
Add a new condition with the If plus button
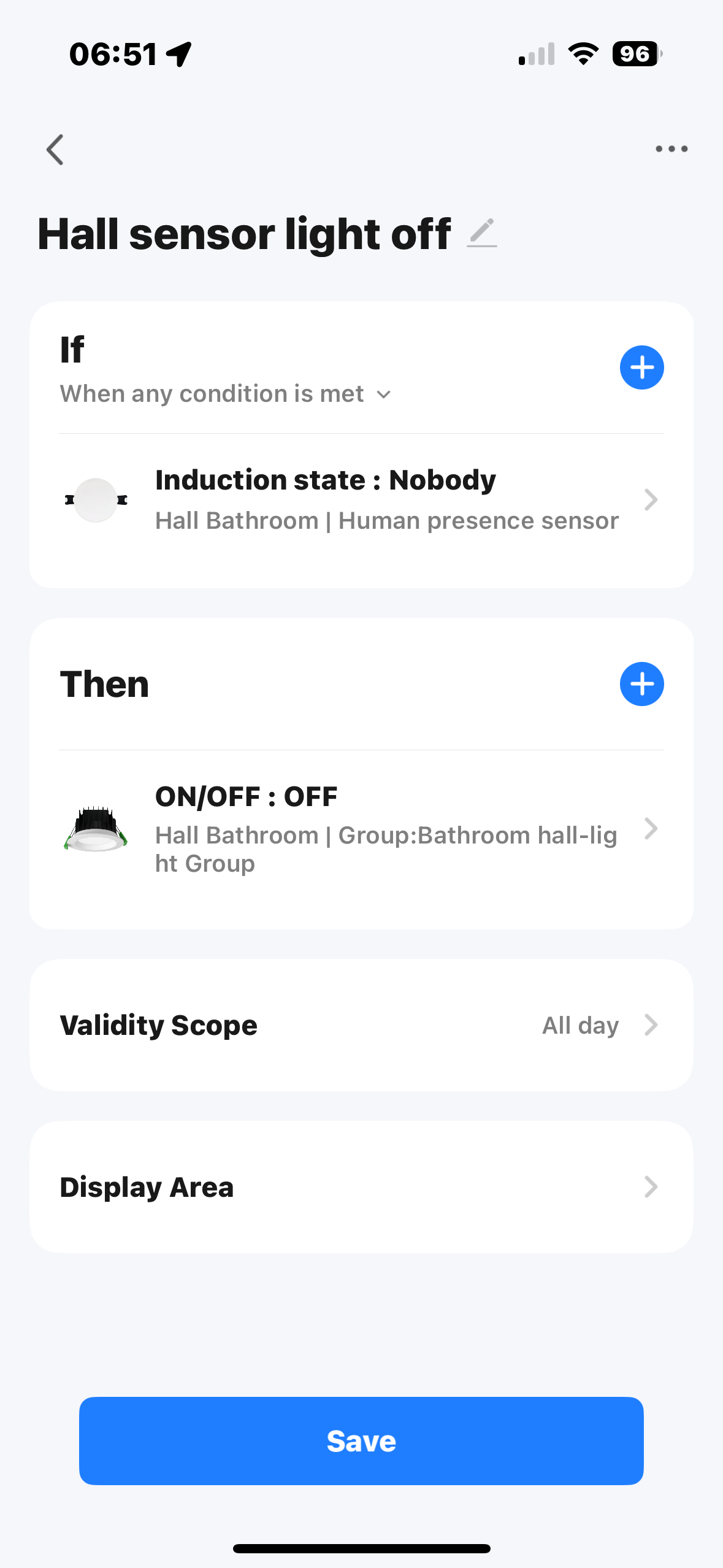pos(641,367)
